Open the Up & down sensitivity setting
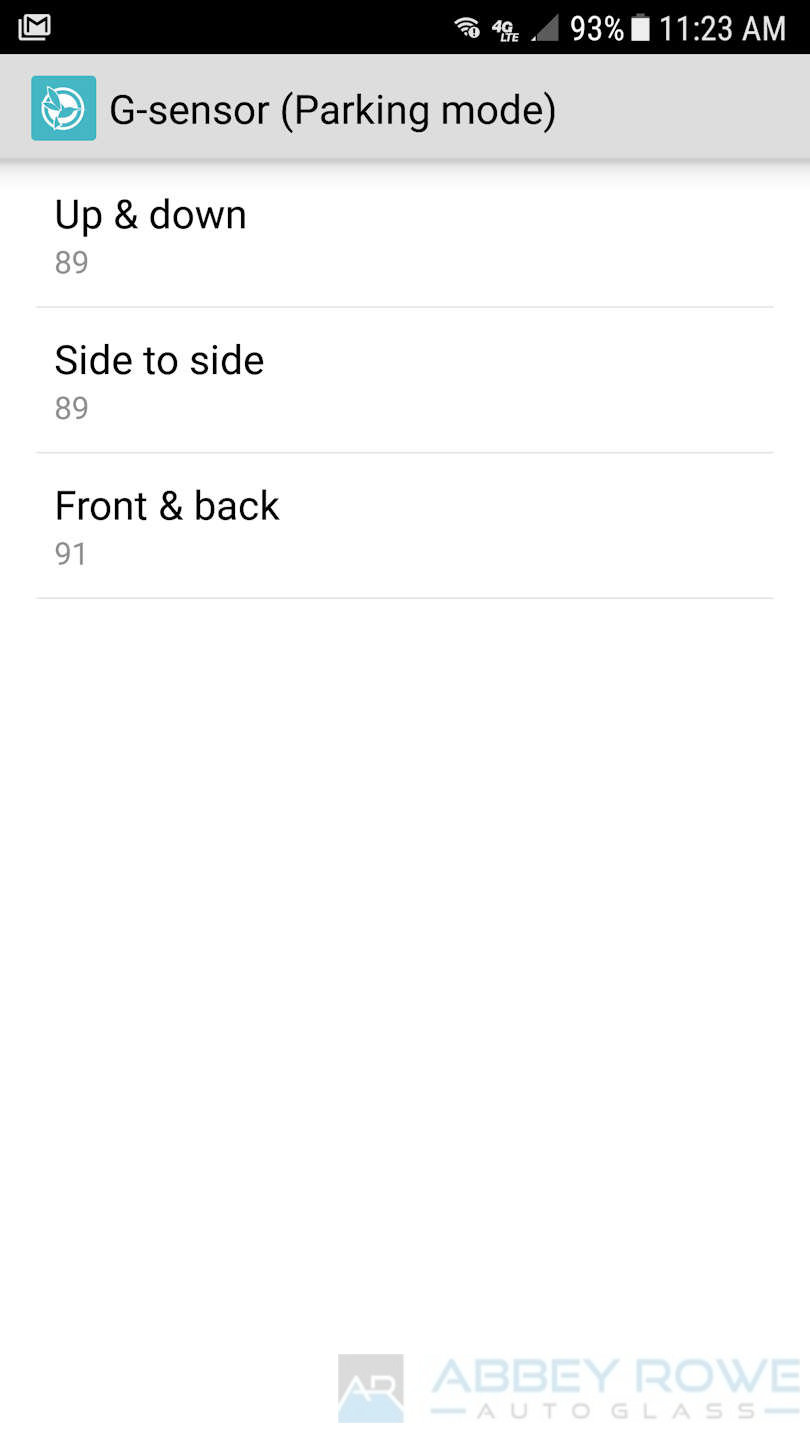 404,235
